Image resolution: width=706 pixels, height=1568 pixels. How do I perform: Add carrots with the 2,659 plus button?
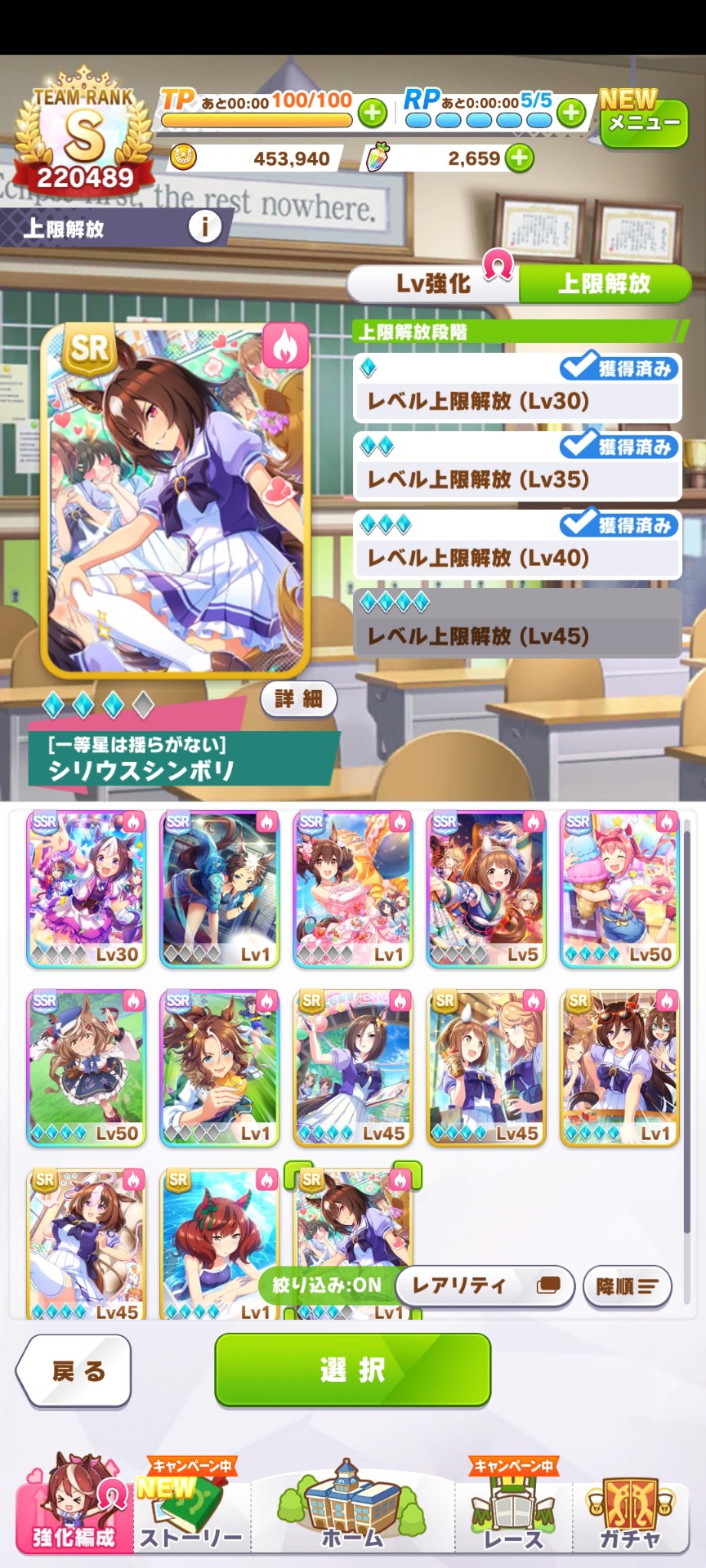(520, 158)
